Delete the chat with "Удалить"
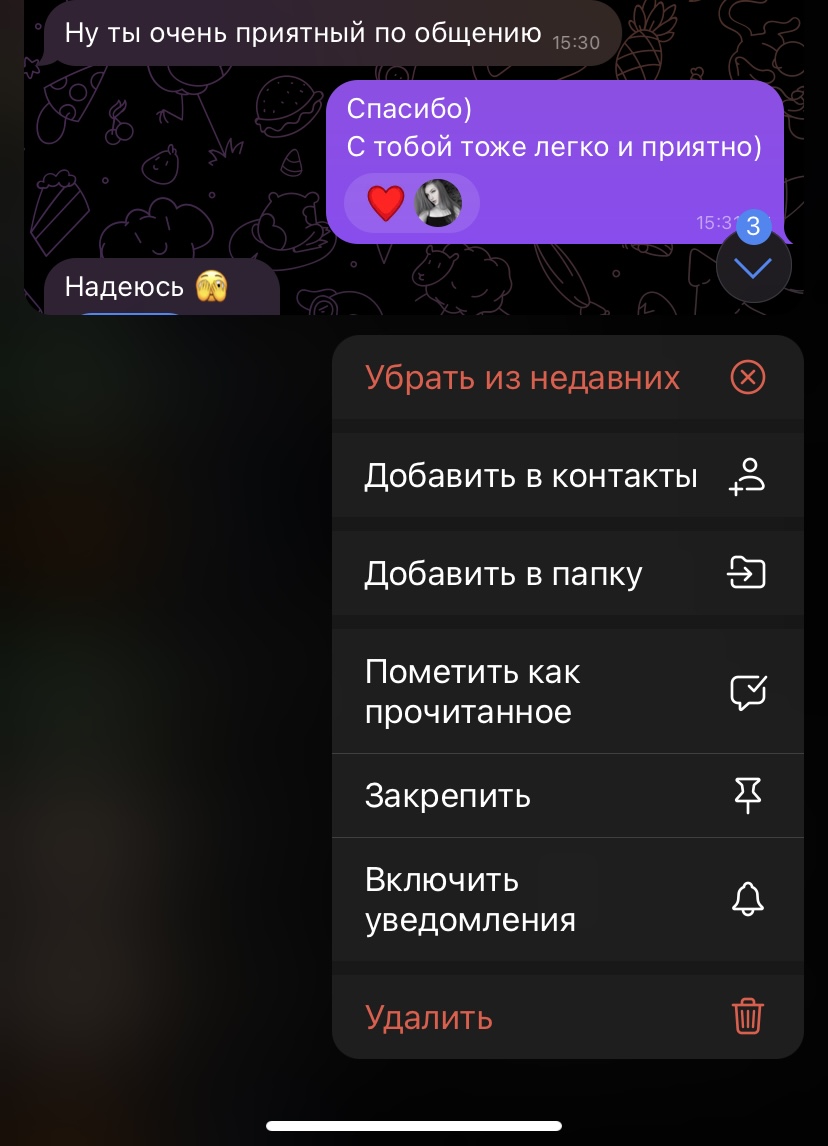This screenshot has height=1146, width=828. (x=566, y=1017)
